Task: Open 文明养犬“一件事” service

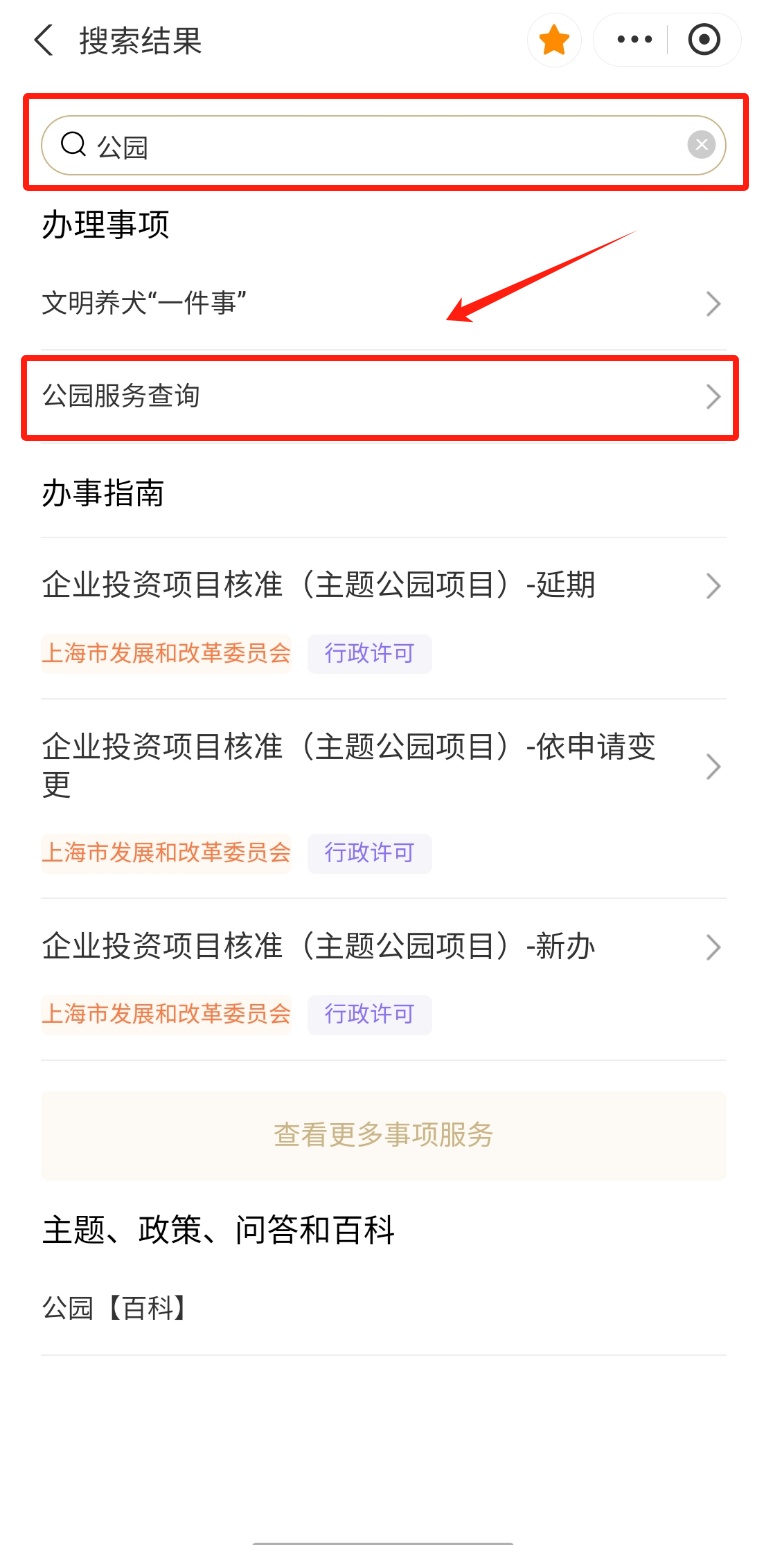Action: (x=382, y=303)
